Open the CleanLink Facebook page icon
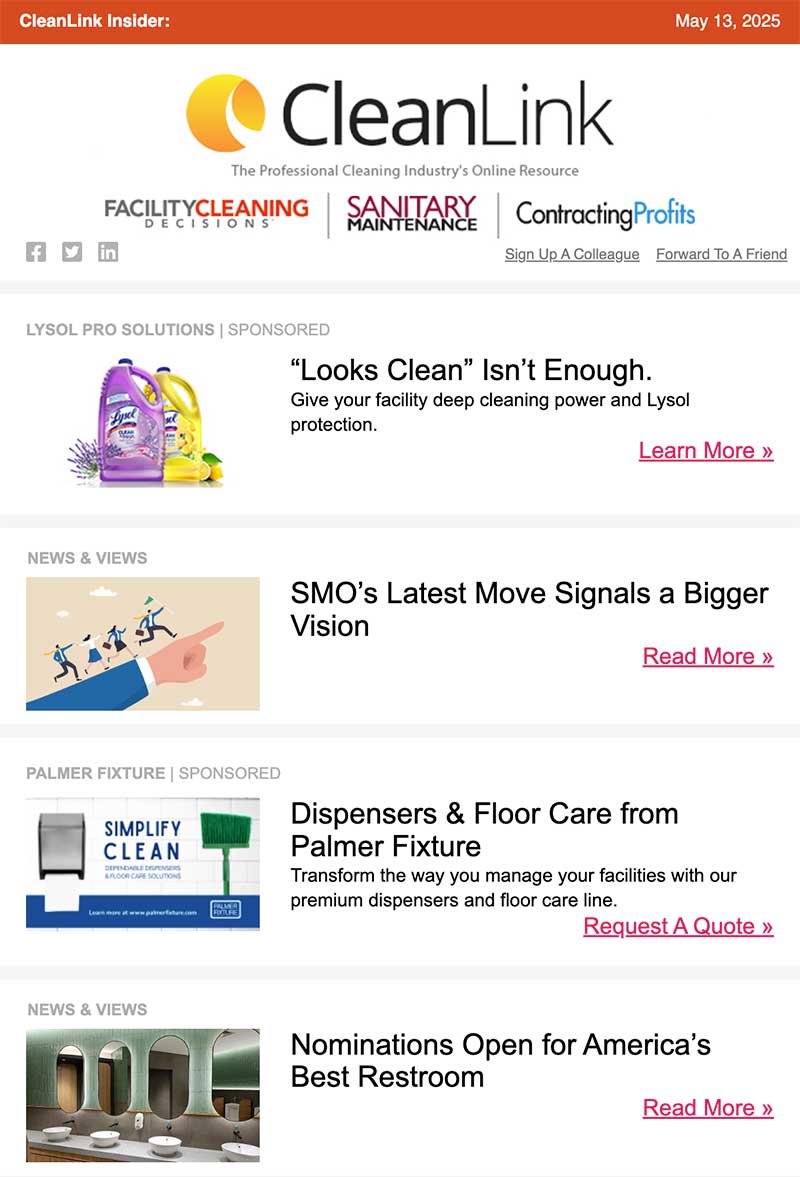 click(36, 252)
